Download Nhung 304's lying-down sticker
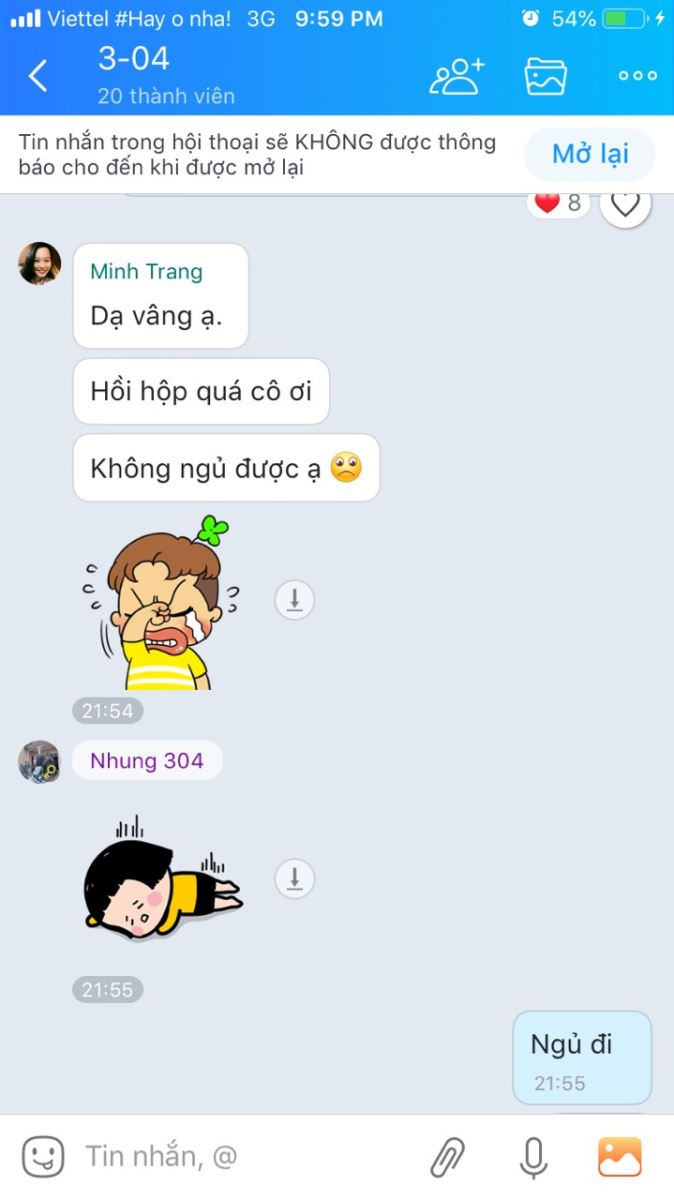The image size is (674, 1200). coord(295,879)
